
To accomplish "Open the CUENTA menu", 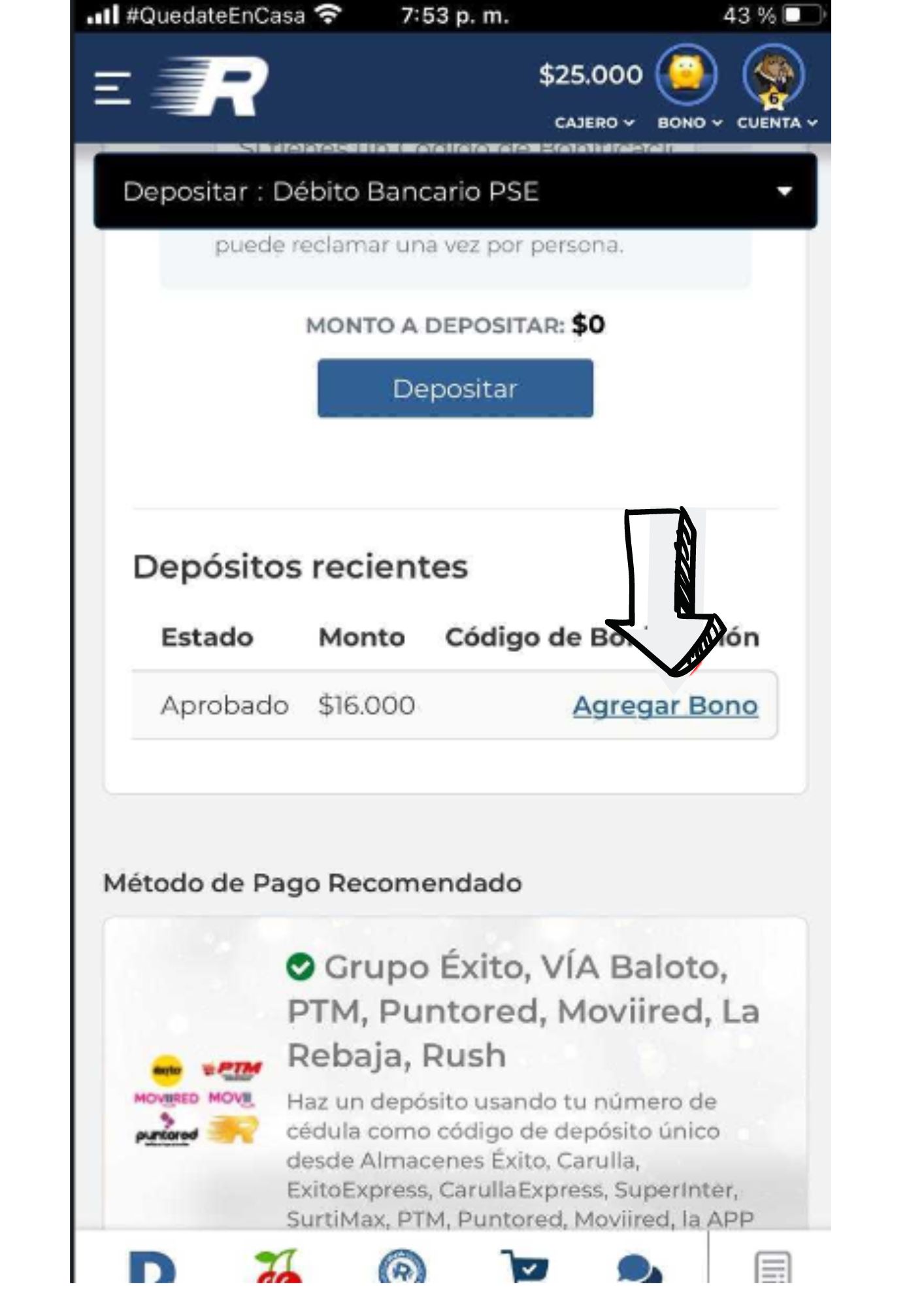I will point(776,122).
